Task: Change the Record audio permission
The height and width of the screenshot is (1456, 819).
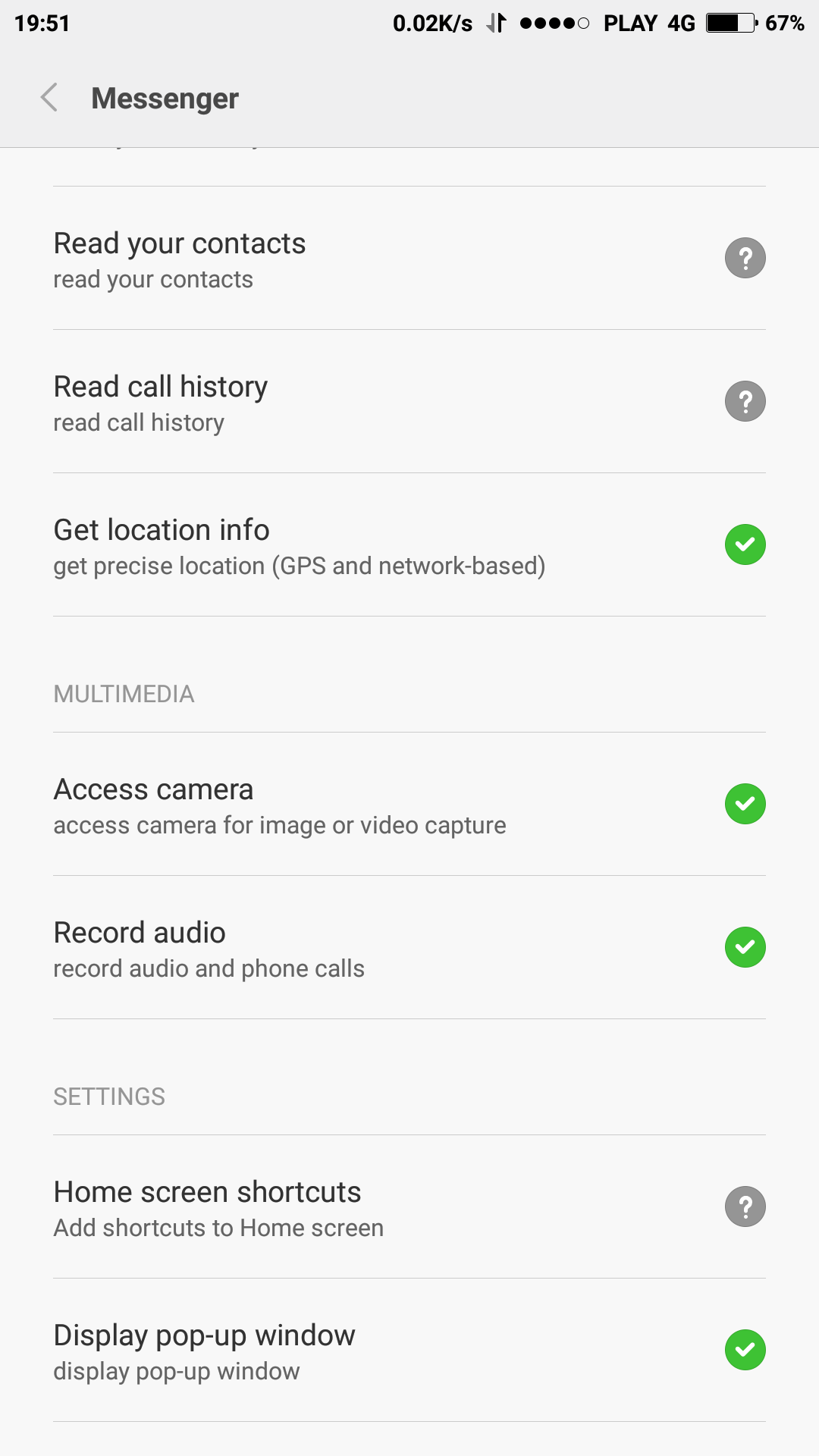Action: [x=745, y=947]
